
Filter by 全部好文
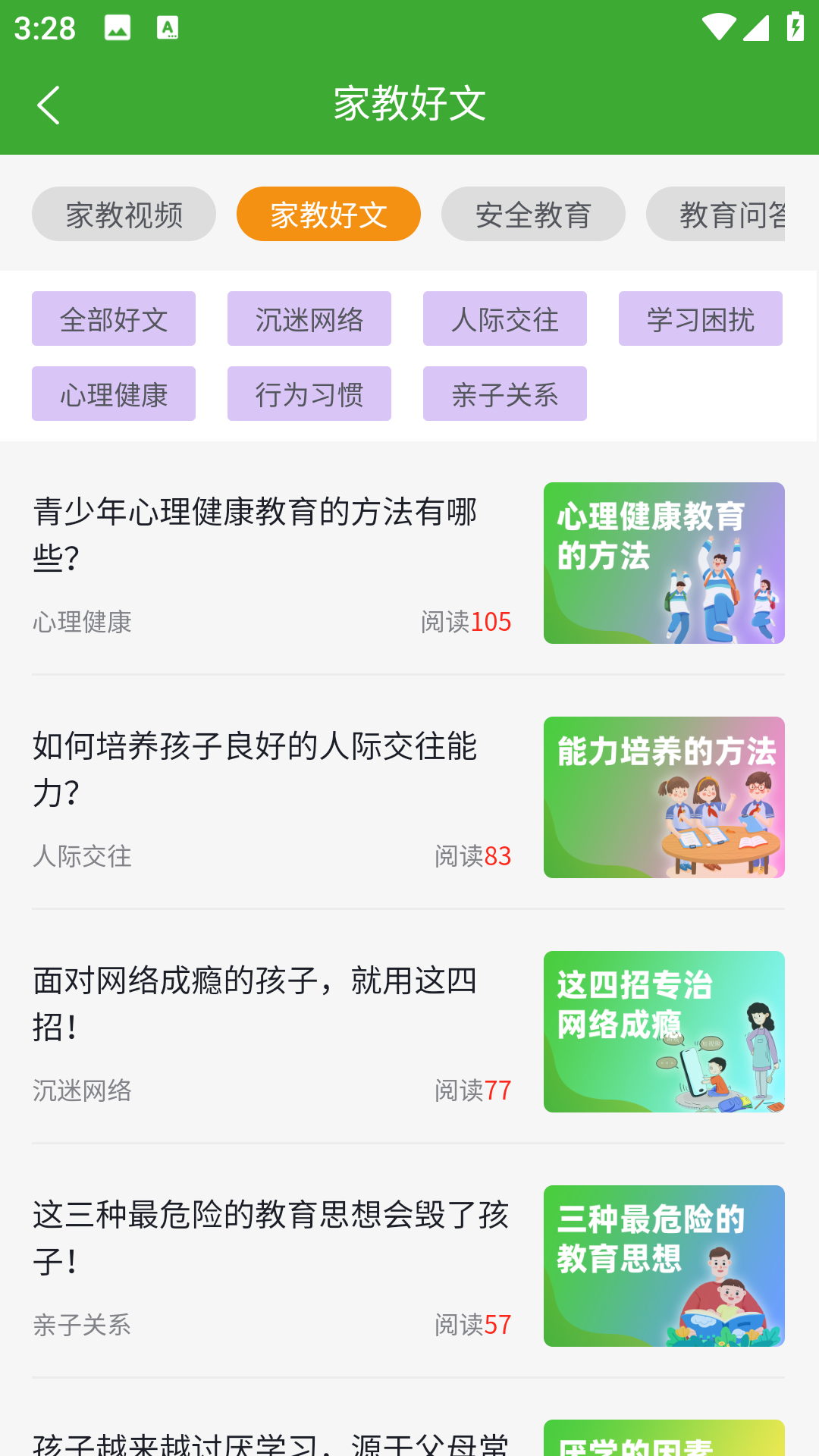114,319
